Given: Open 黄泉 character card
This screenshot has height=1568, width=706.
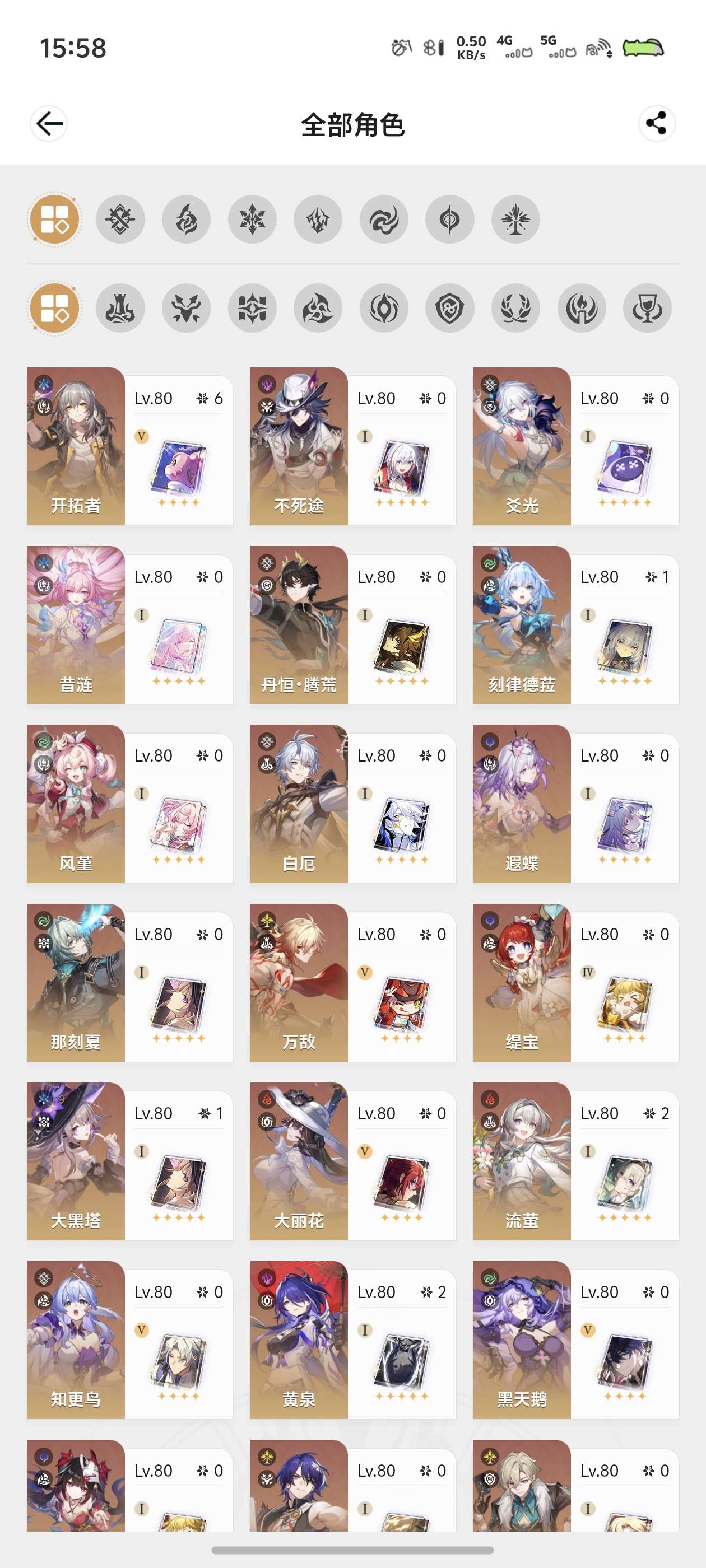Looking at the screenshot, I should click(x=352, y=1340).
